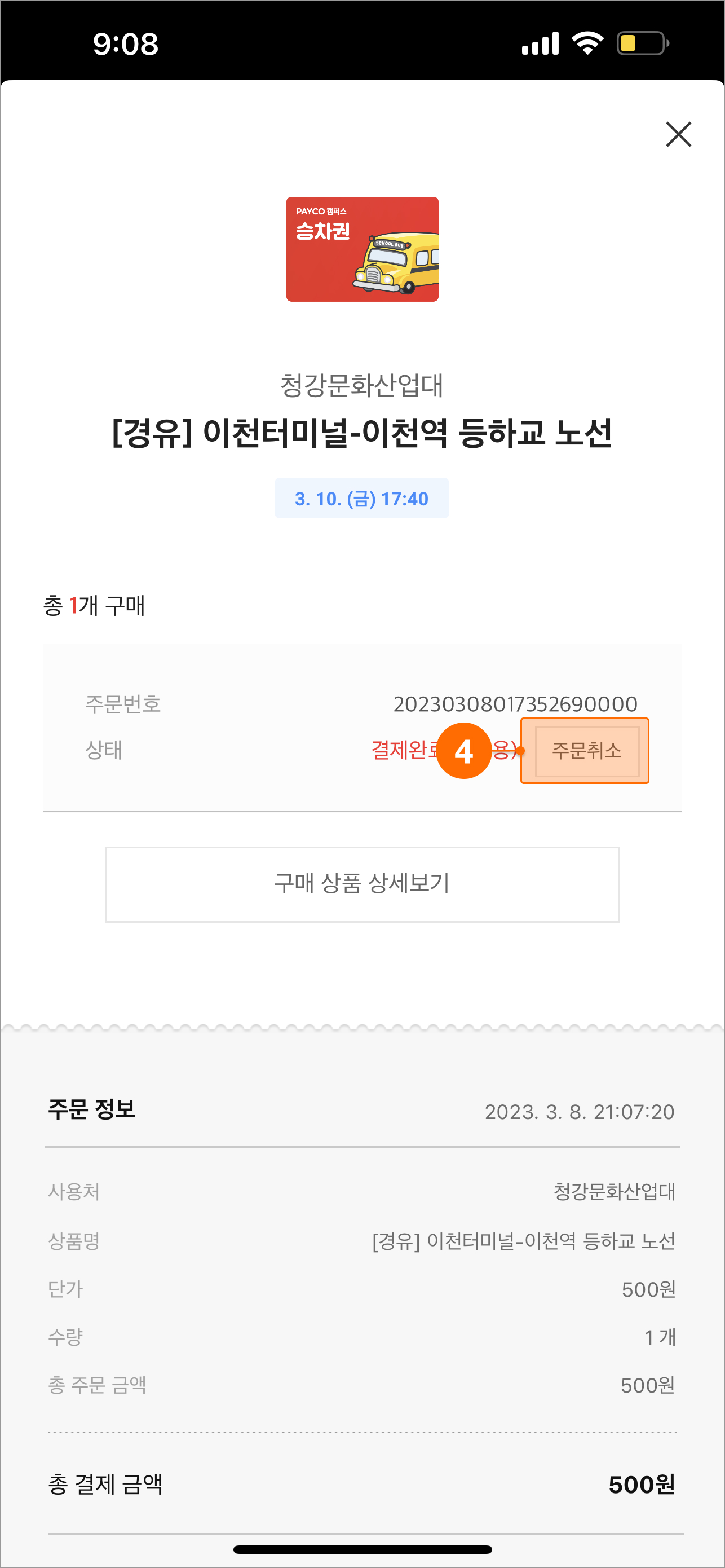This screenshot has height=1568, width=725.
Task: Tap 주문취소 to cancel the order
Action: pyautogui.click(x=586, y=751)
